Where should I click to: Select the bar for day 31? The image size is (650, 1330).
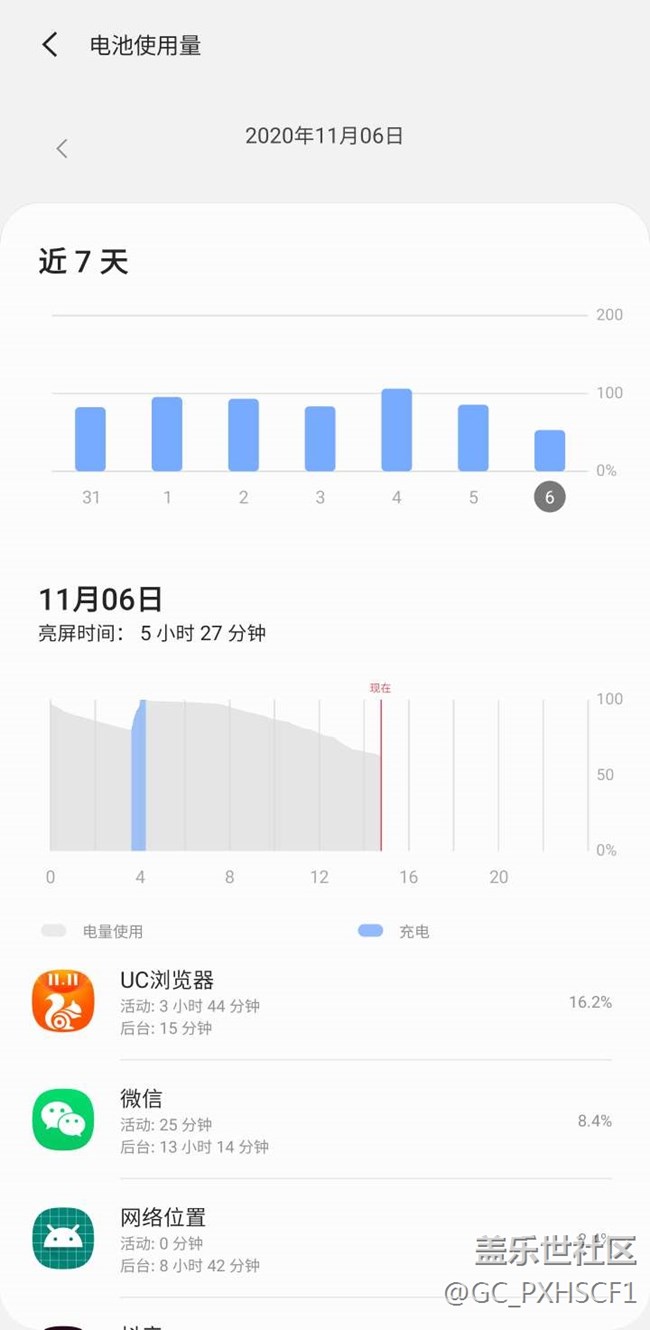90,439
